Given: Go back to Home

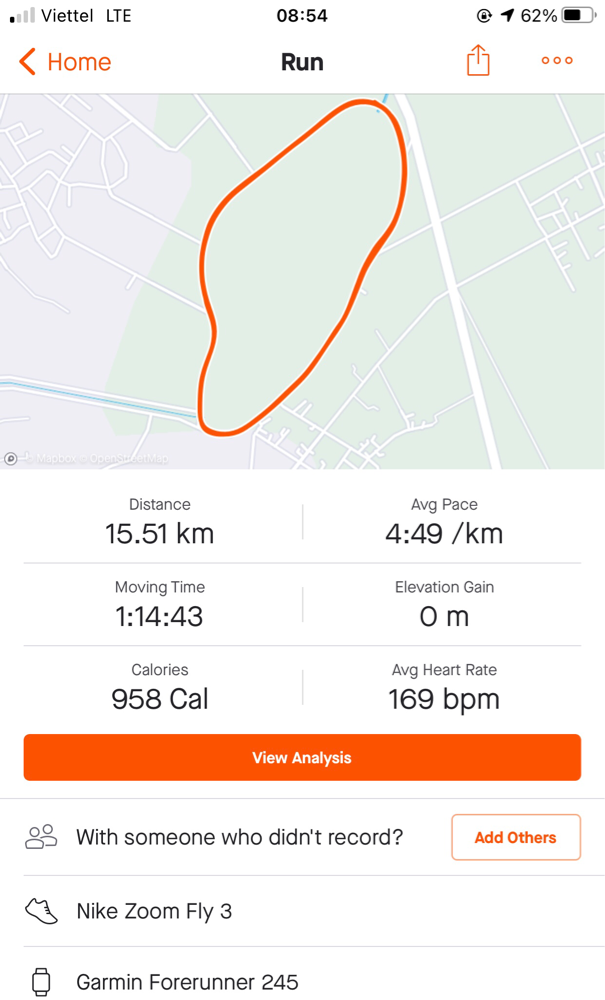Looking at the screenshot, I should pyautogui.click(x=64, y=62).
